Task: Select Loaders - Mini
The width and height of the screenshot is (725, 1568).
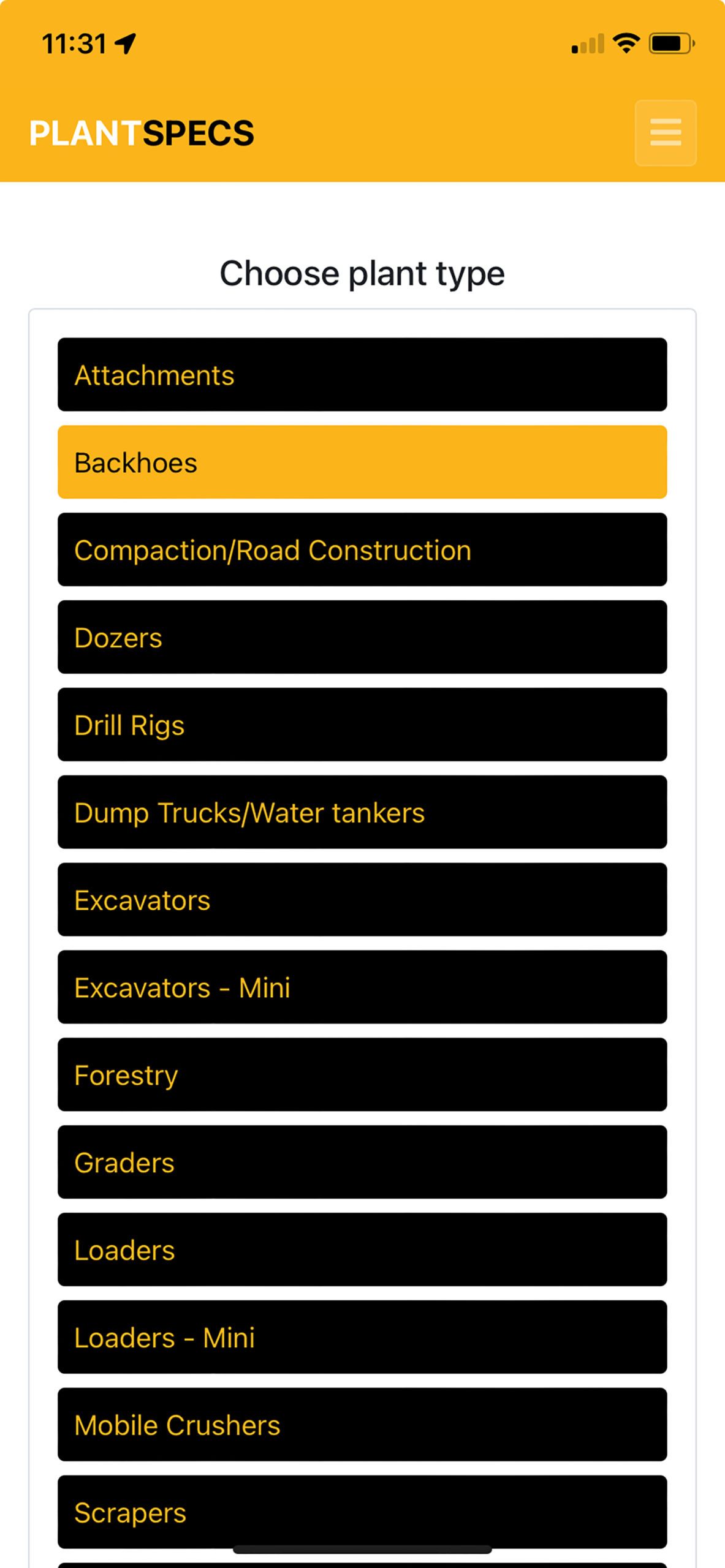Action: 362,1338
